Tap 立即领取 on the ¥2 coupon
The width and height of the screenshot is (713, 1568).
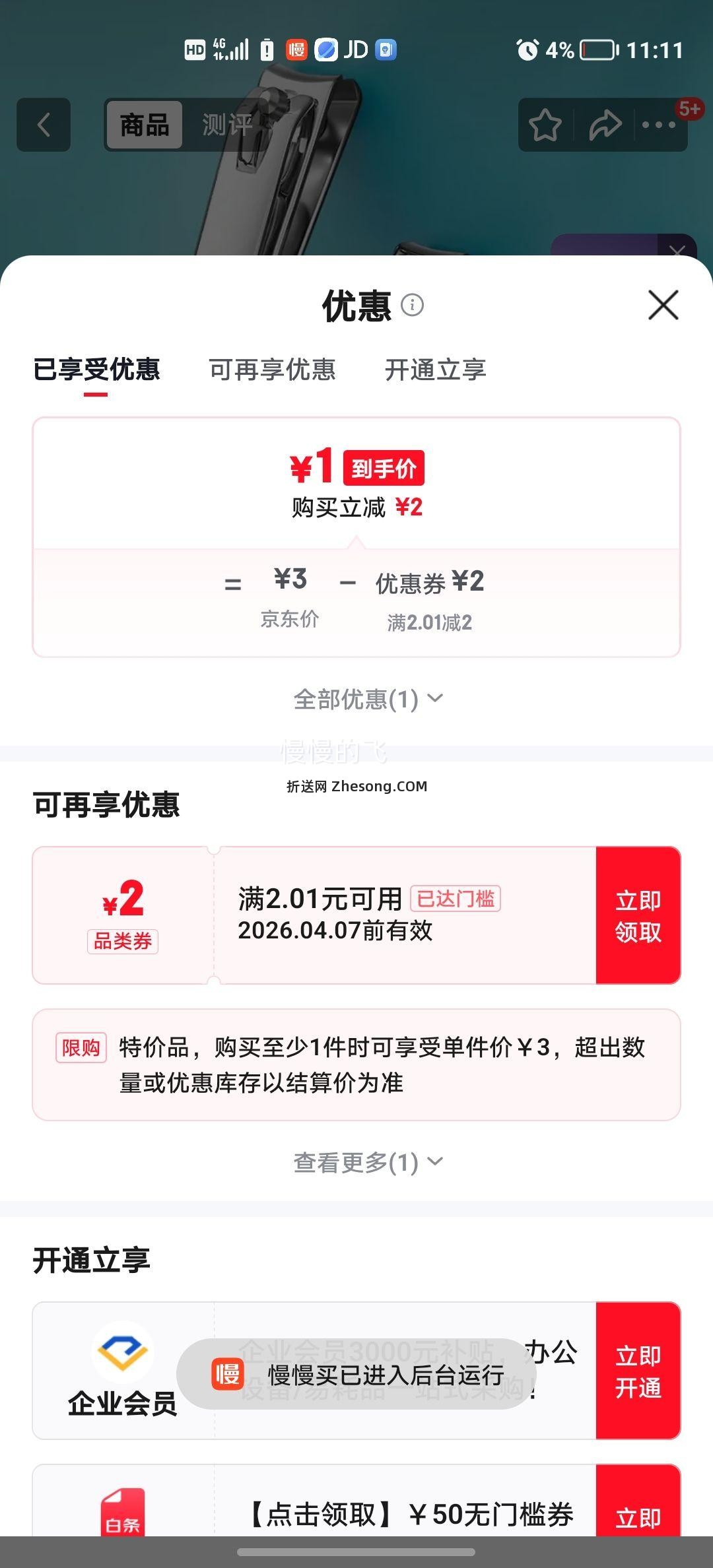pyautogui.click(x=637, y=917)
